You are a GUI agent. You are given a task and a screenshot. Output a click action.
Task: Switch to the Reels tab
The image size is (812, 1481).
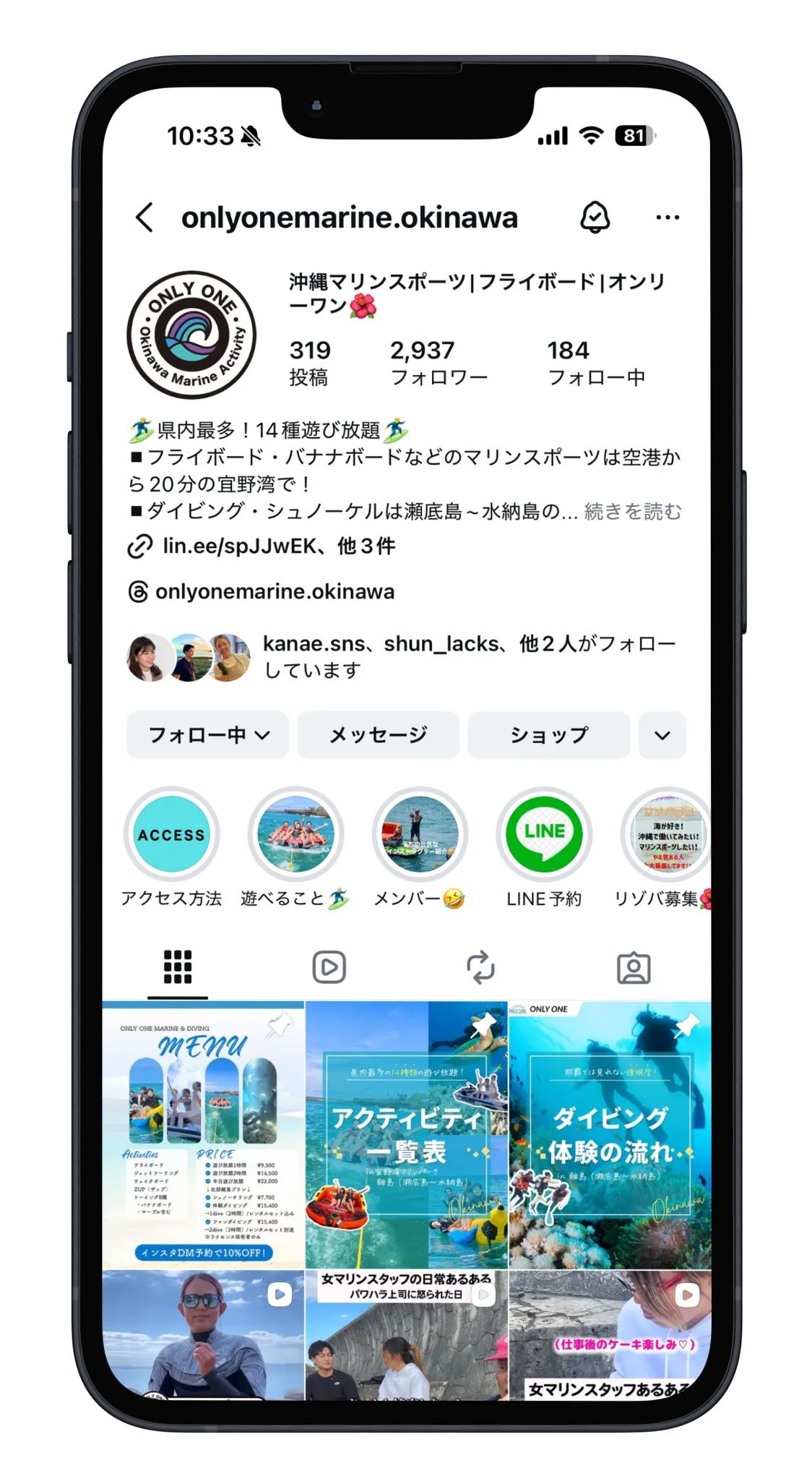329,967
